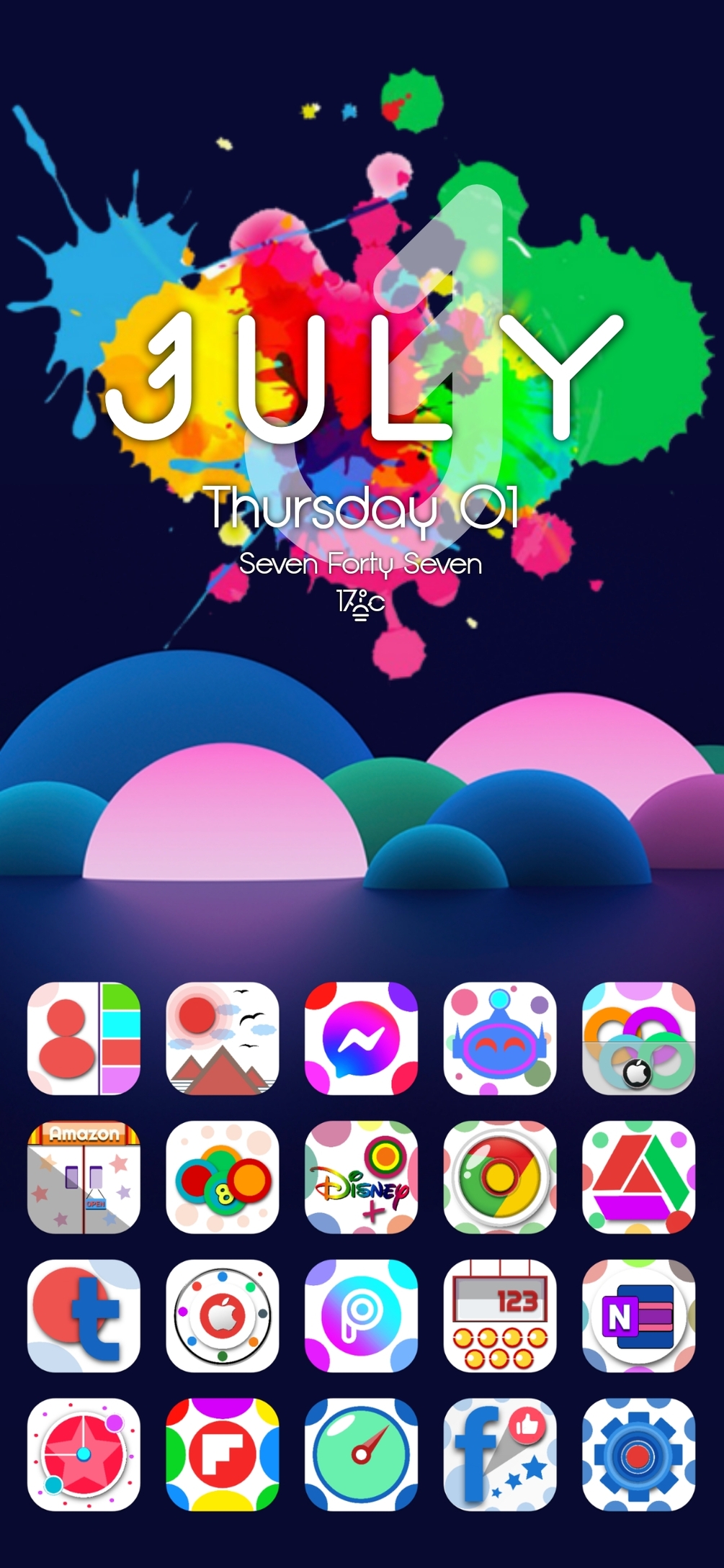Screen dimensions: 724x1568
Task: Open the 8 ball game app
Action: click(x=223, y=1177)
